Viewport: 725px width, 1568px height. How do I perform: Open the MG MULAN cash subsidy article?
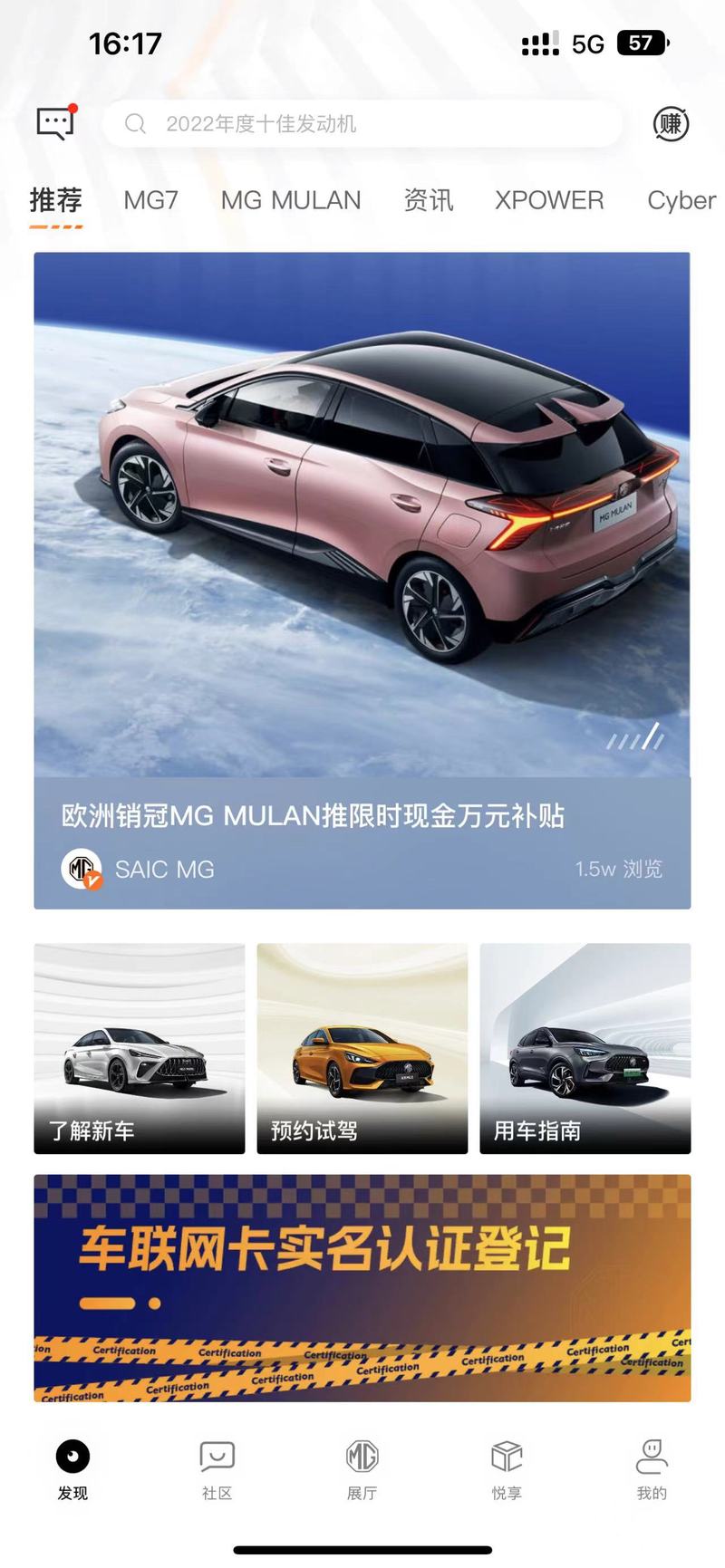pyautogui.click(x=362, y=580)
